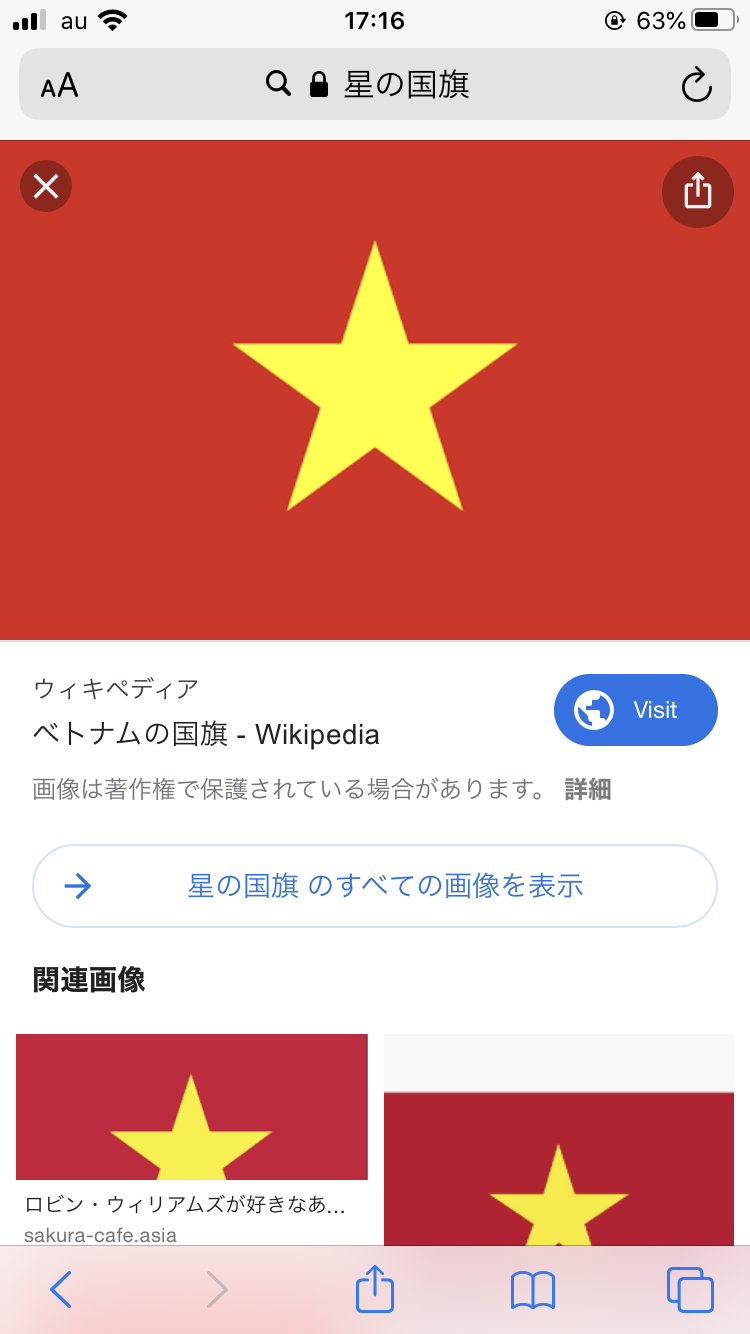Show all images for 星の国旗

(375, 886)
